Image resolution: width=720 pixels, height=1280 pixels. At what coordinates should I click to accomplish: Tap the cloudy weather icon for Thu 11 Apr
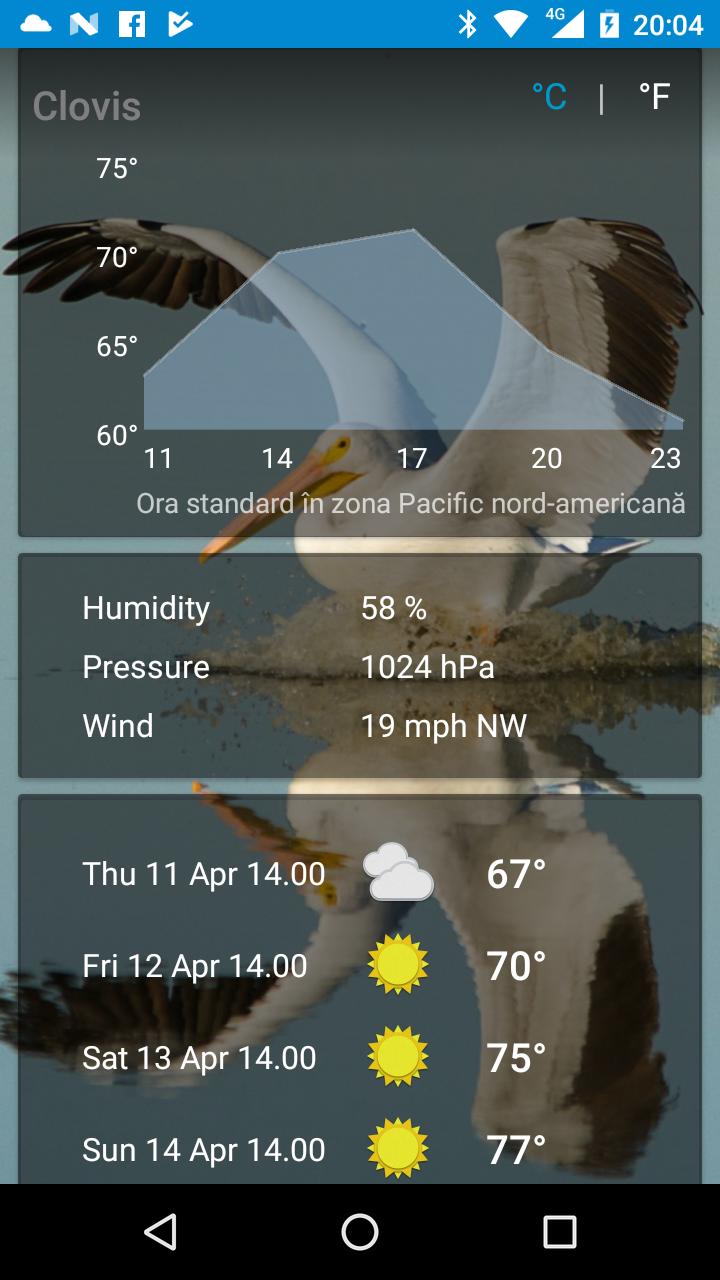(397, 873)
